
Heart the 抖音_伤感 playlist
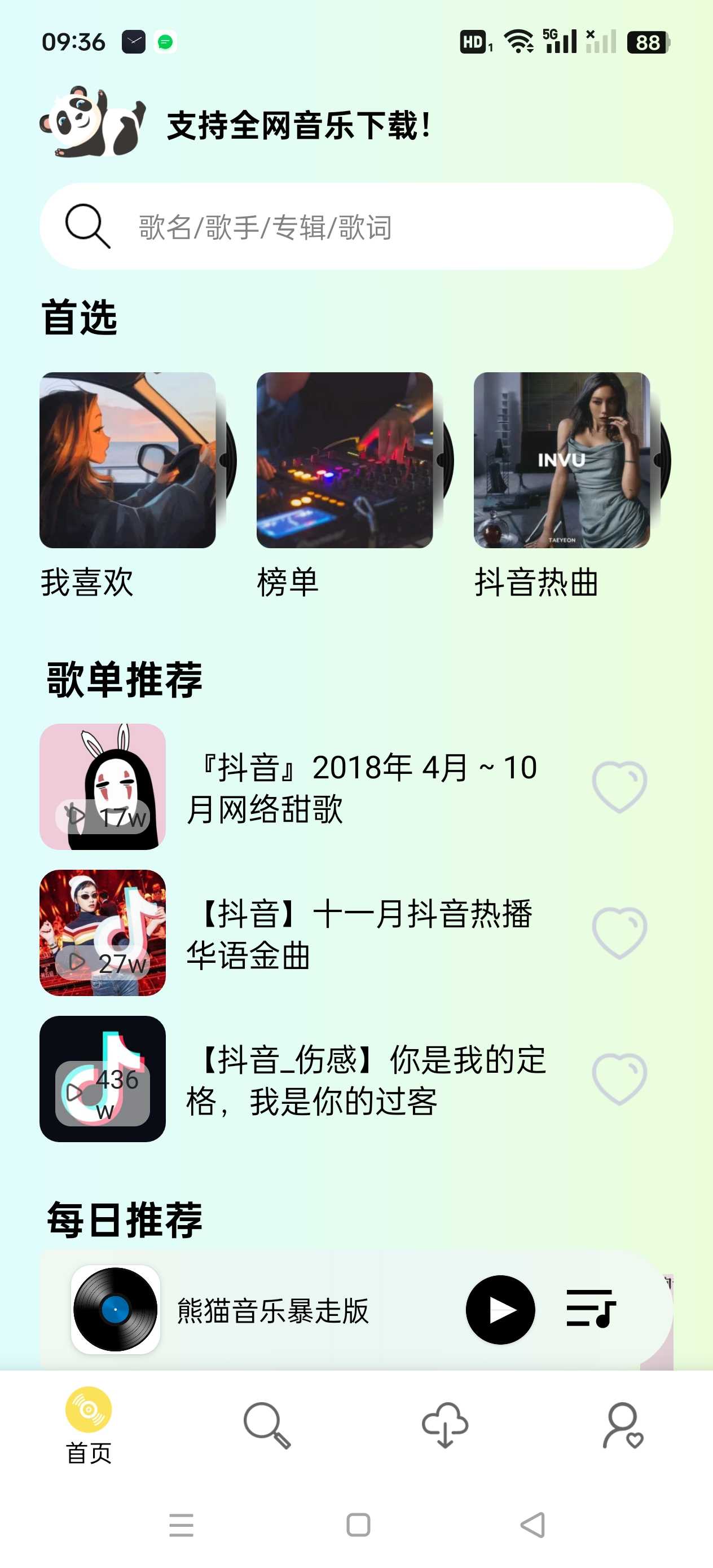(619, 1078)
